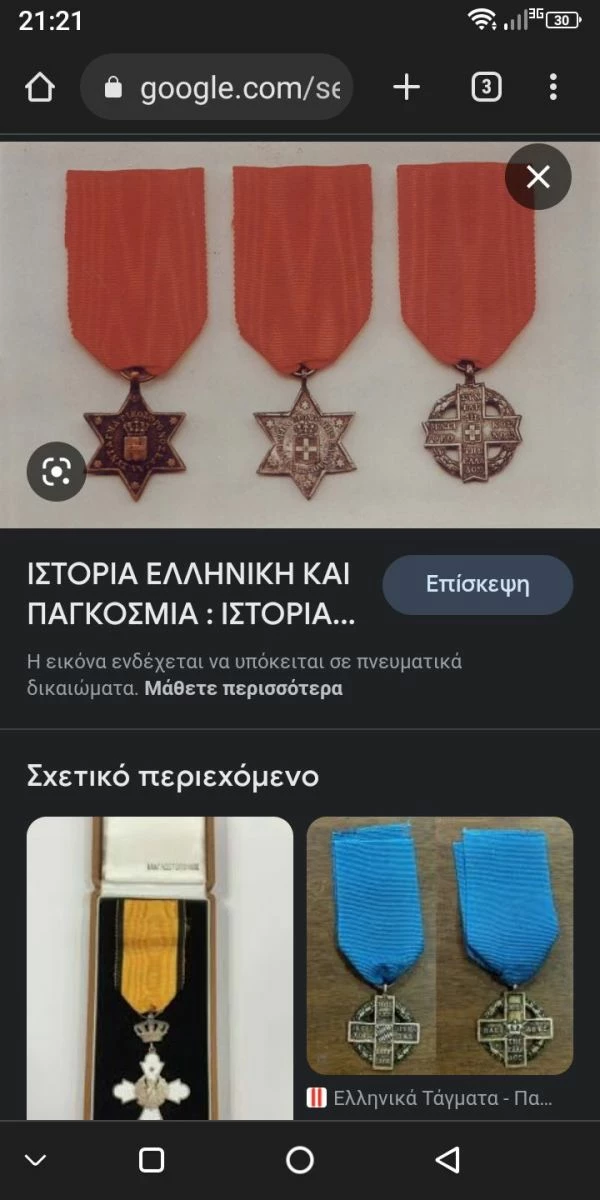Close the image preview with X
600x1200 pixels.
(538, 177)
